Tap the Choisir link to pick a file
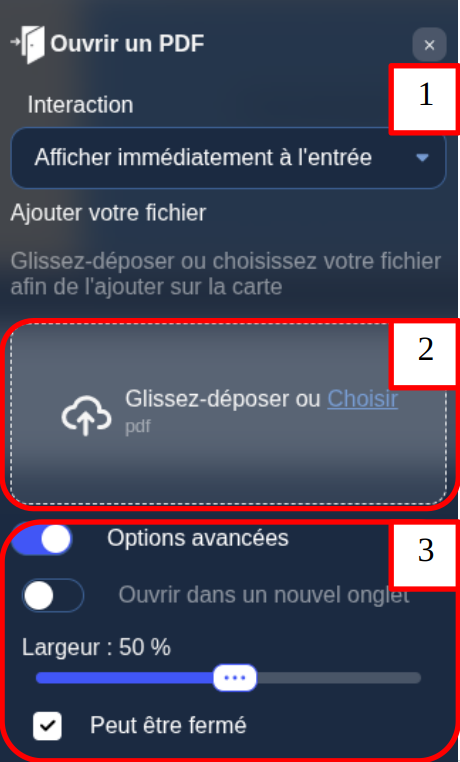 pyautogui.click(x=362, y=399)
